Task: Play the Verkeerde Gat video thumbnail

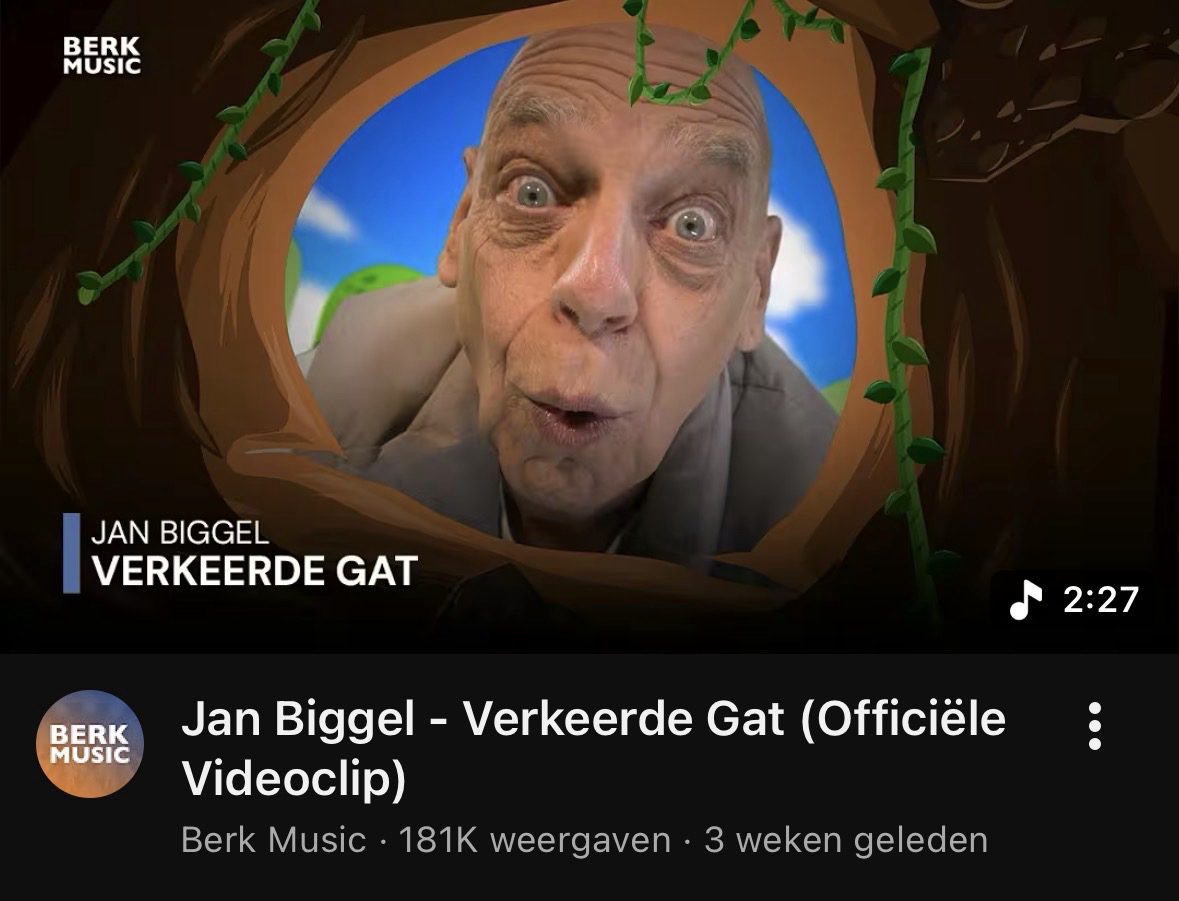Action: coord(589,326)
